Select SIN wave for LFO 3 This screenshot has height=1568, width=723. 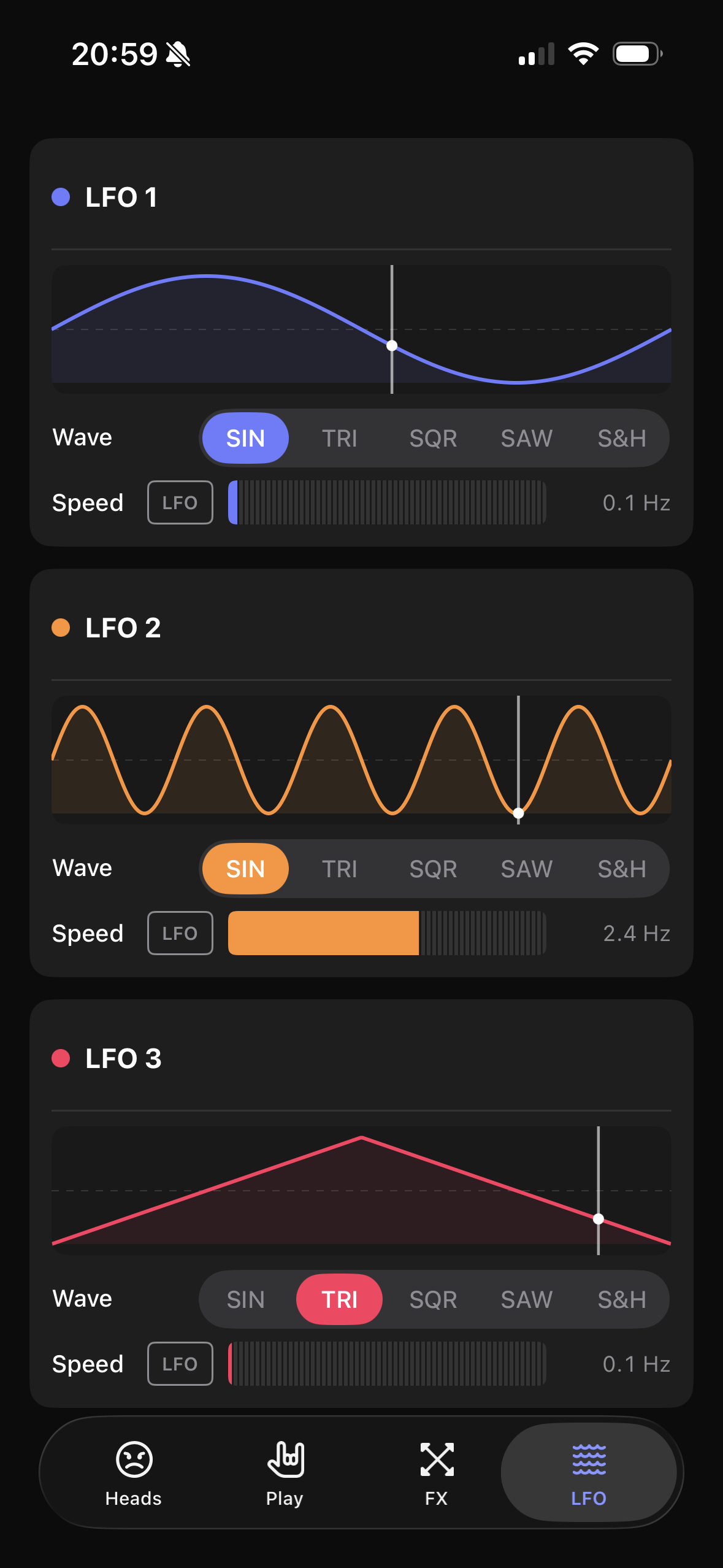245,1299
